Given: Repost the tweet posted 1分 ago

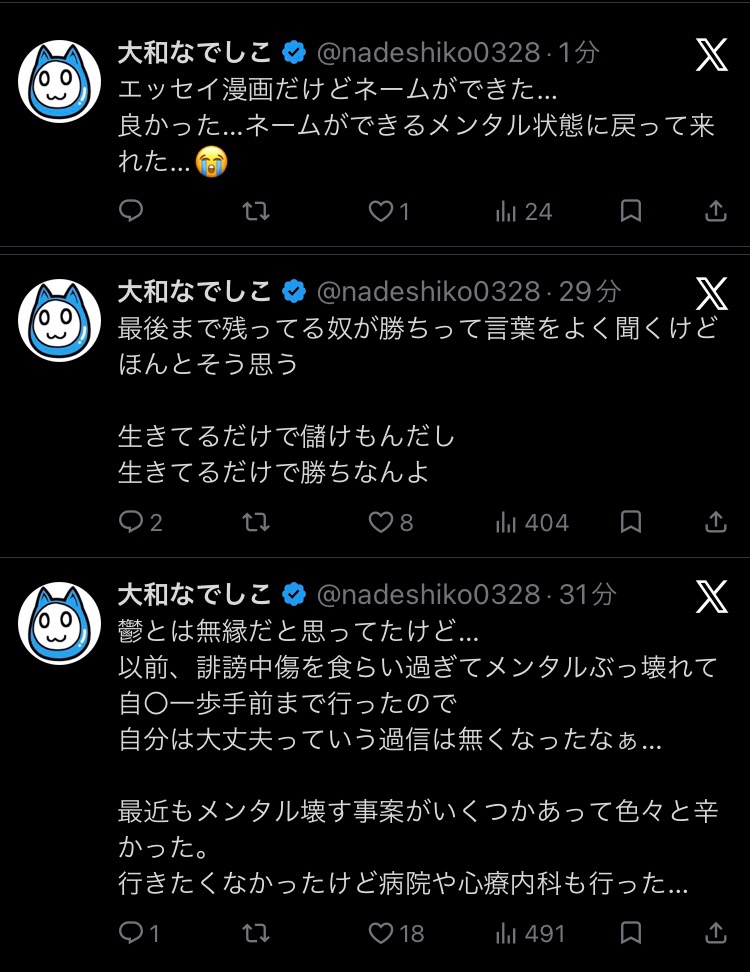Looking at the screenshot, I should tap(256, 211).
